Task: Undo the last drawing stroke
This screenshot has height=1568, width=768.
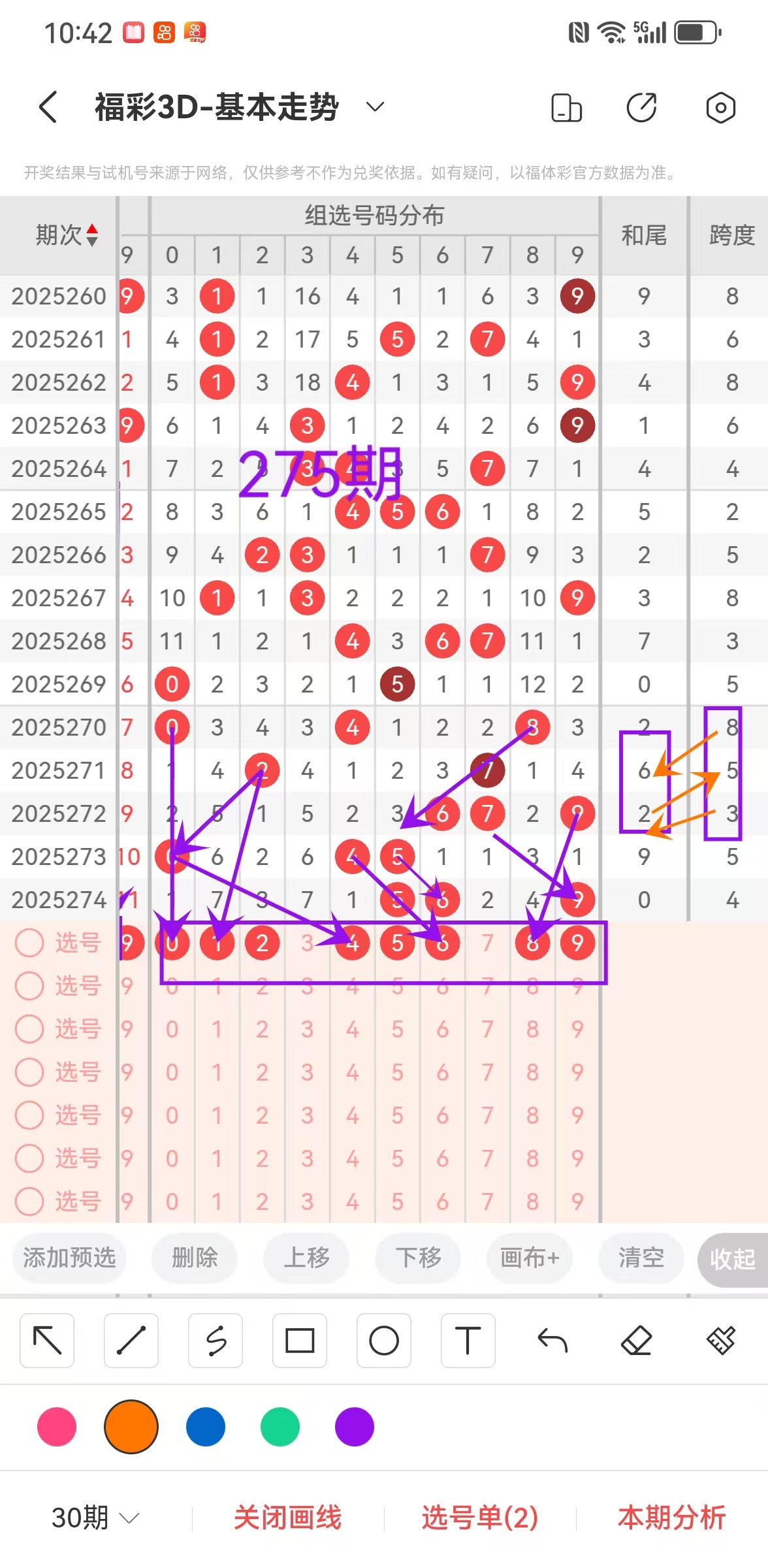Action: tap(552, 1341)
